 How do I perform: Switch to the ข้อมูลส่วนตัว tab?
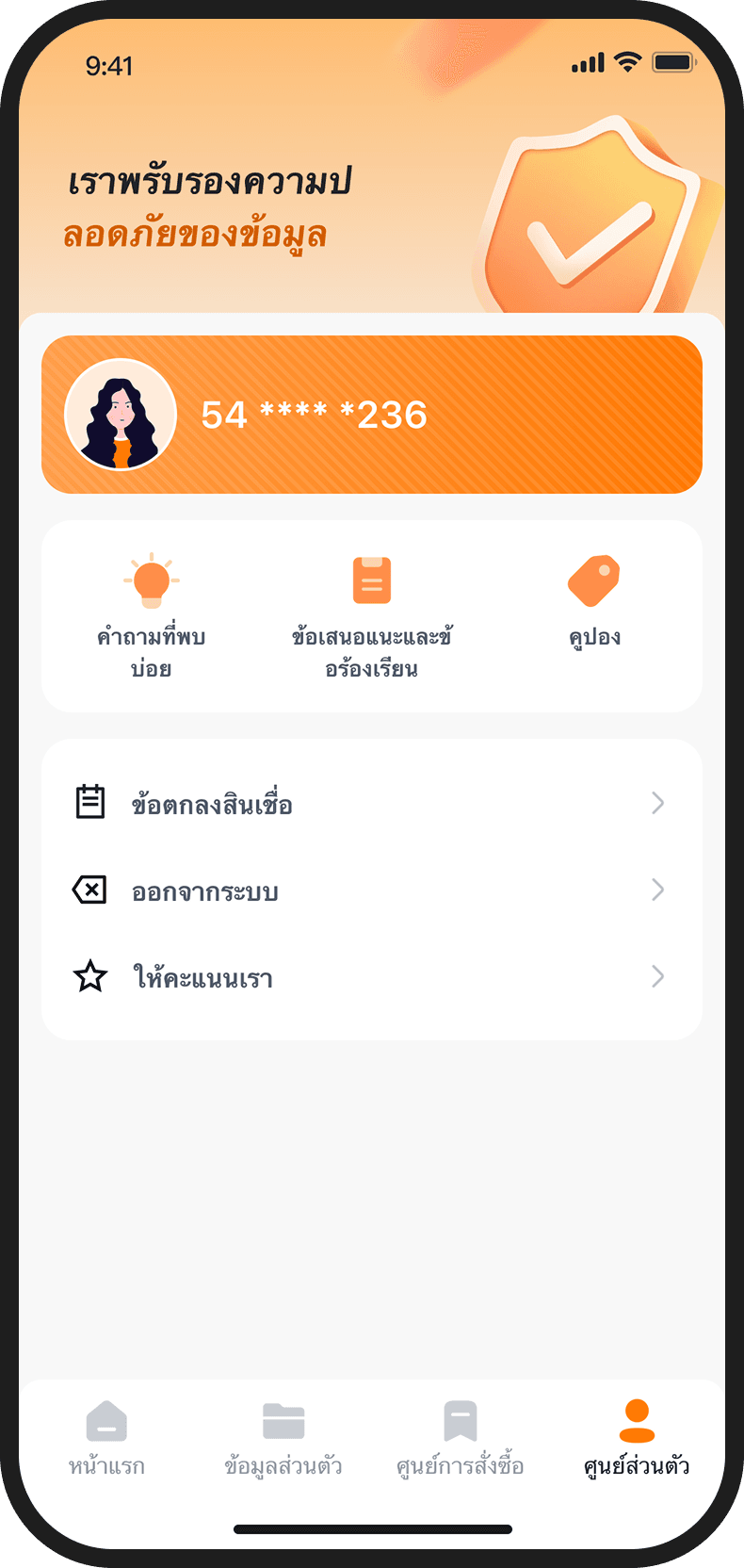pos(283,1438)
